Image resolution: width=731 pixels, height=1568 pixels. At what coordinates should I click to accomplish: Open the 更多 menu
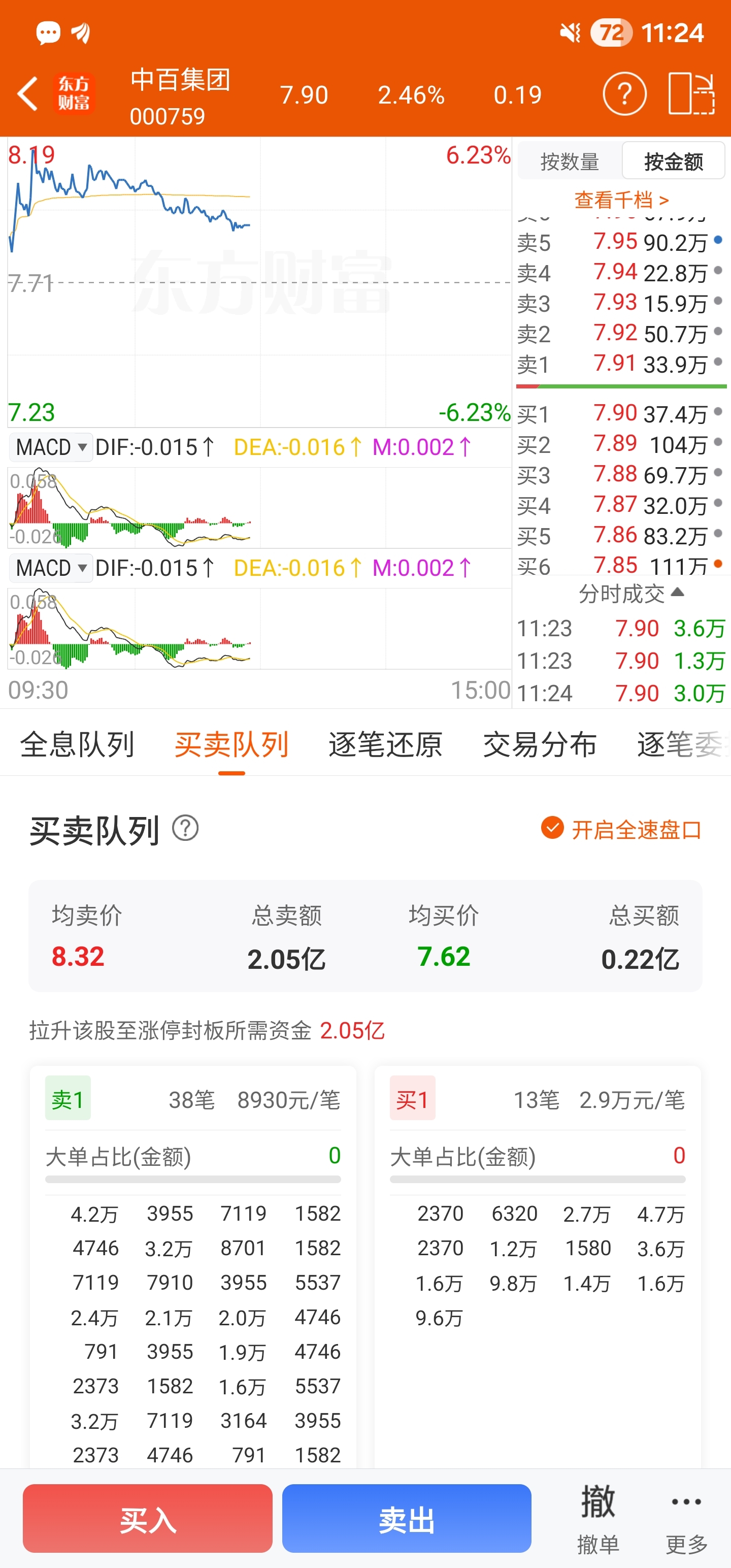(x=686, y=1518)
